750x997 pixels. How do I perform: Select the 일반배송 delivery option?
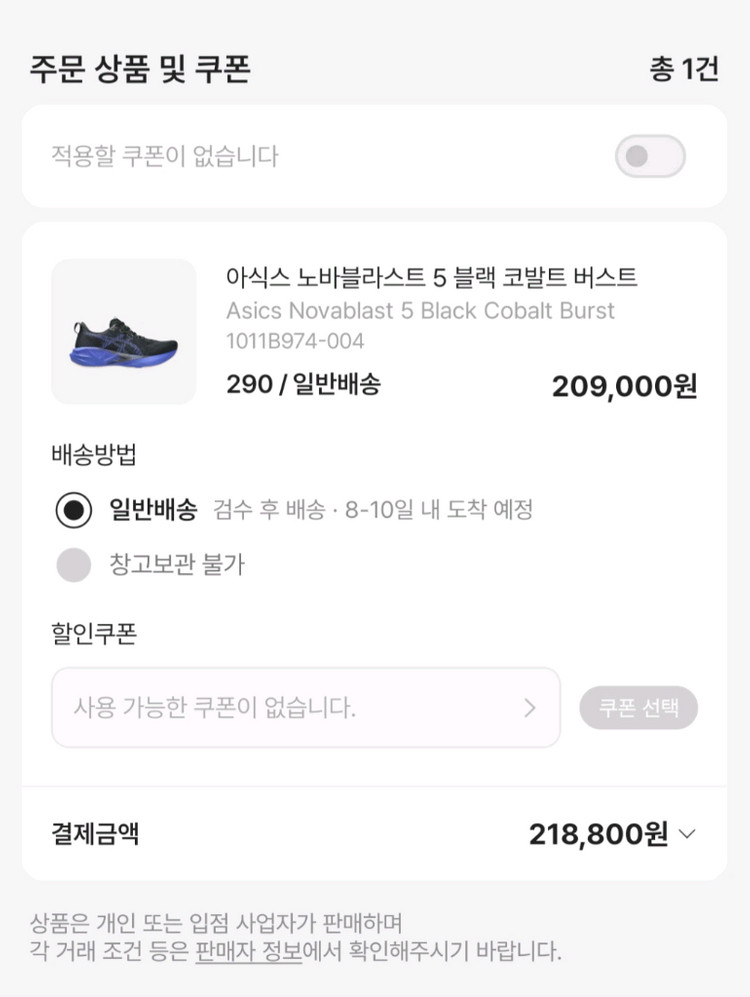pos(74,510)
